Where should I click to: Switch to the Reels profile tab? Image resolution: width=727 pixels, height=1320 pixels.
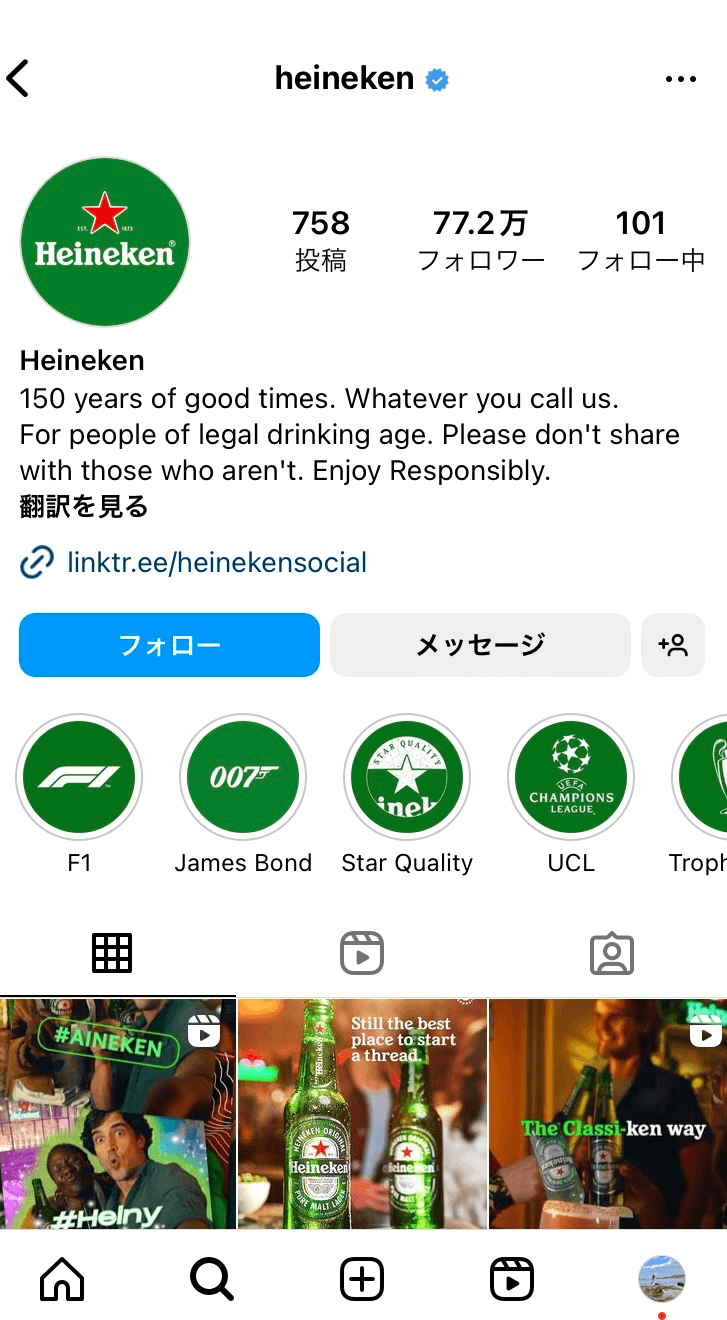click(362, 953)
